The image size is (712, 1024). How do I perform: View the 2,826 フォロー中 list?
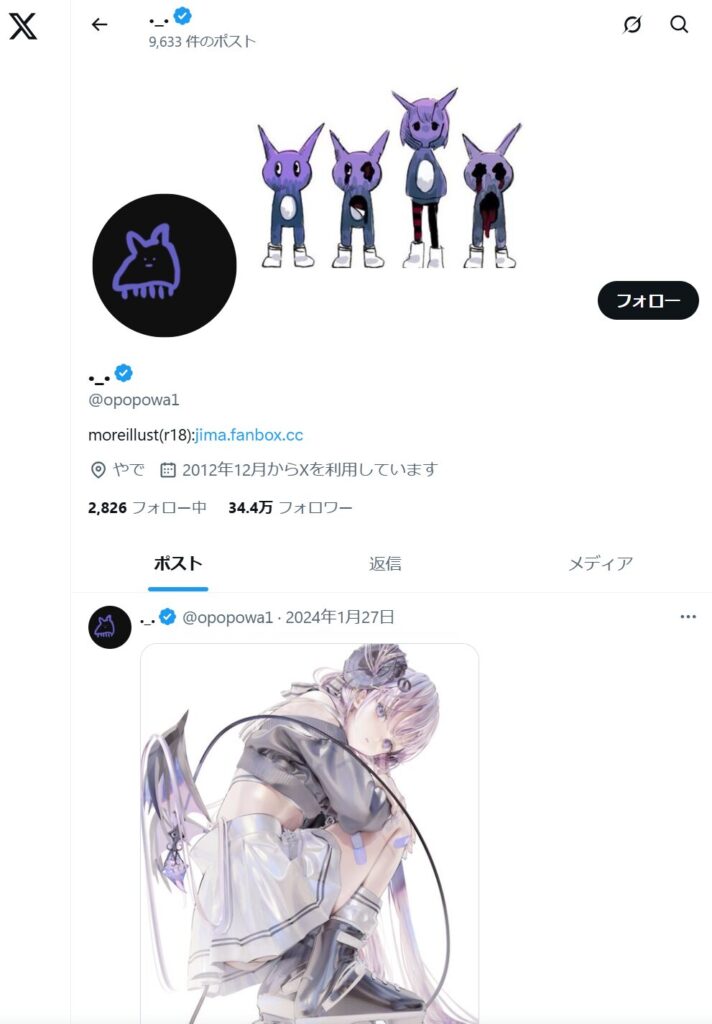click(x=147, y=508)
